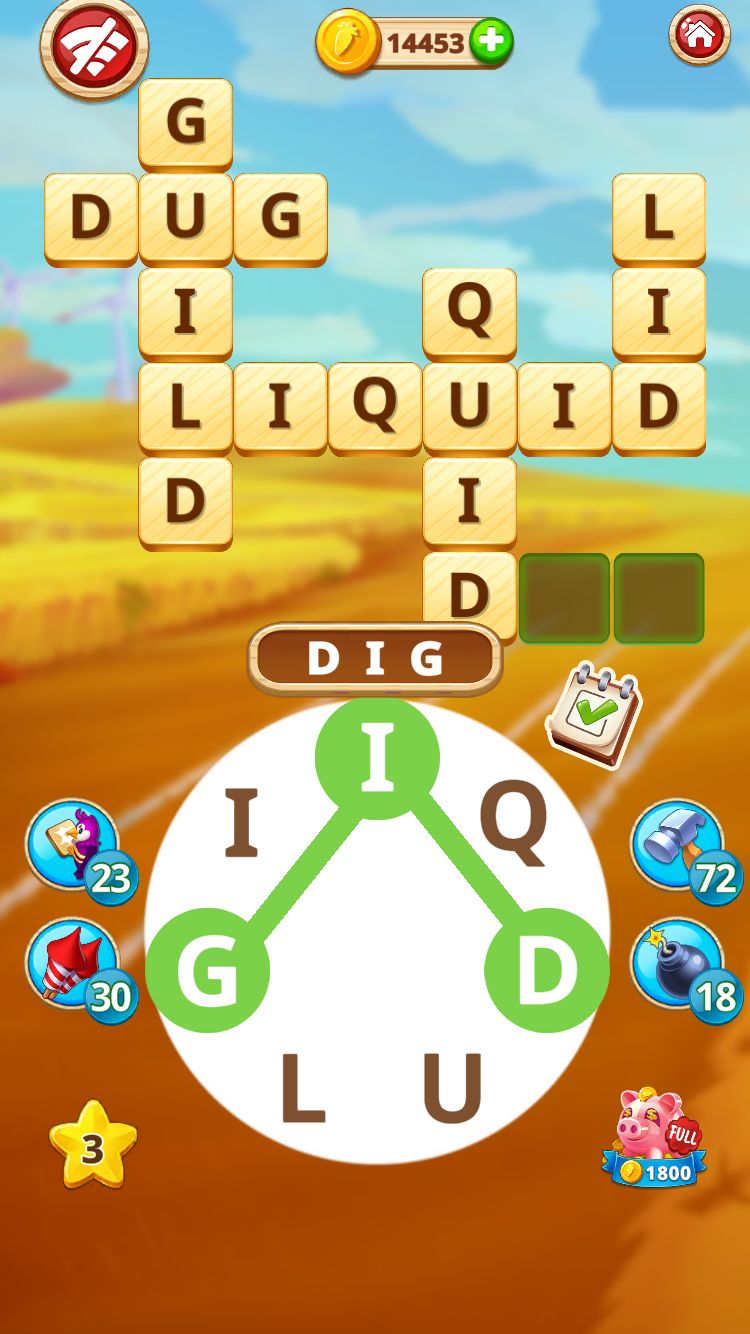Select letter D on the wheel

tap(547, 970)
